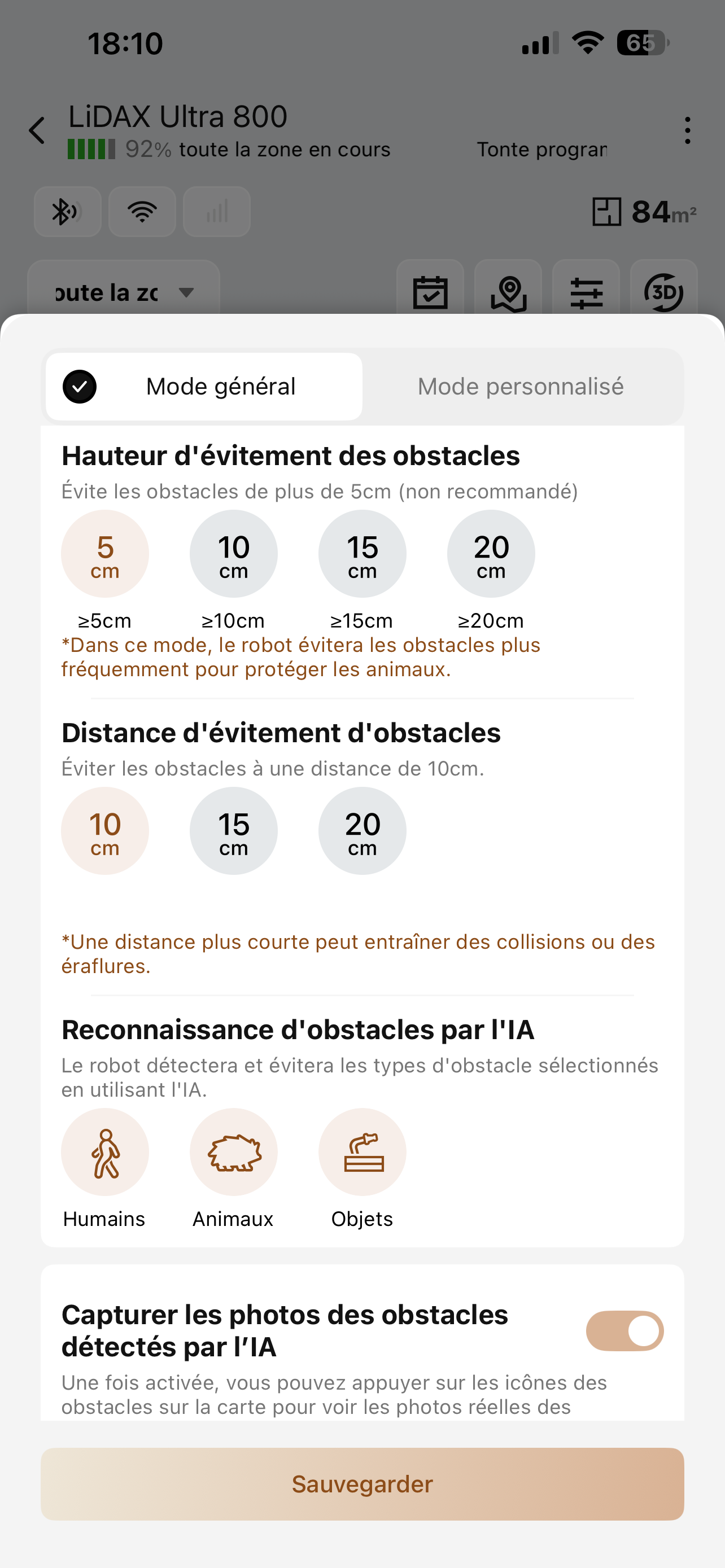Select Mode général tab
725x1568 pixels.
point(204,387)
